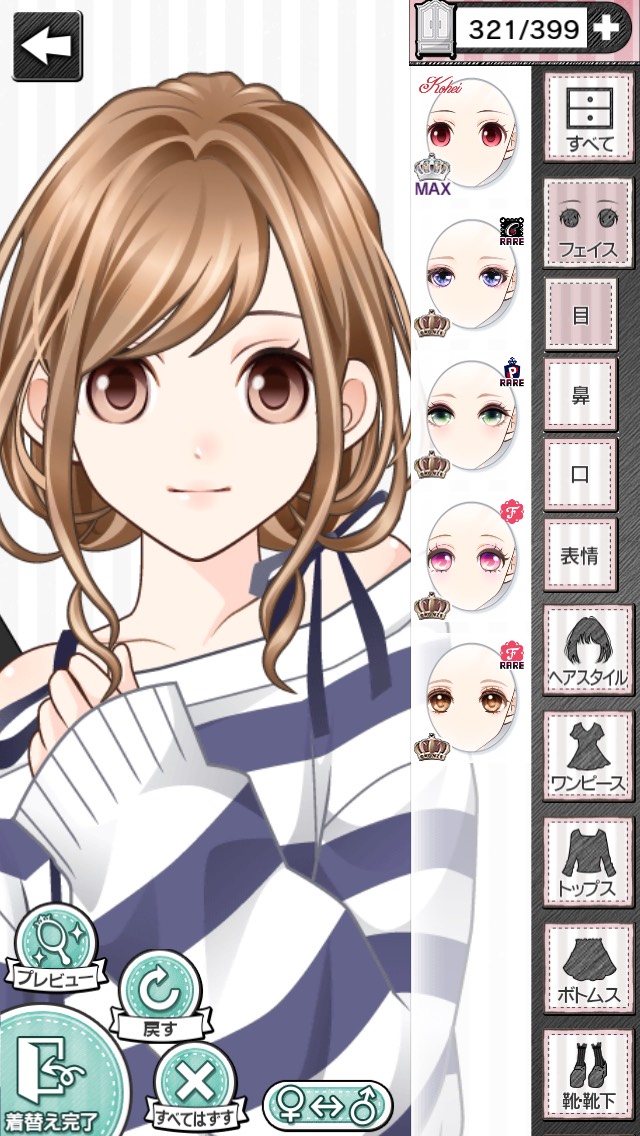This screenshot has height=1136, width=640.
Task: Filter by 鼻 (nose) subcategory
Action: coord(580,395)
